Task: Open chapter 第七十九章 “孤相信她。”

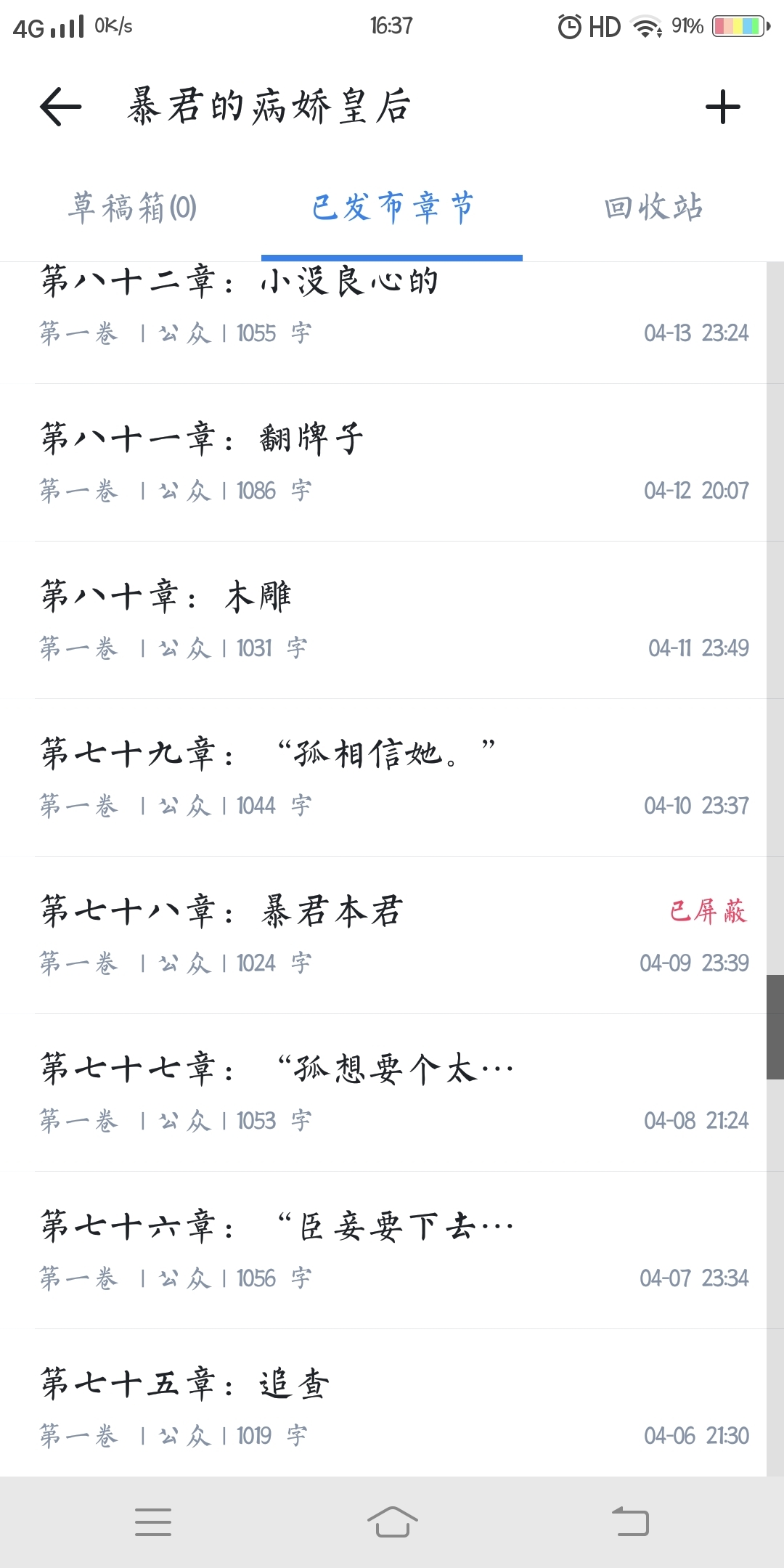Action: pos(392,777)
